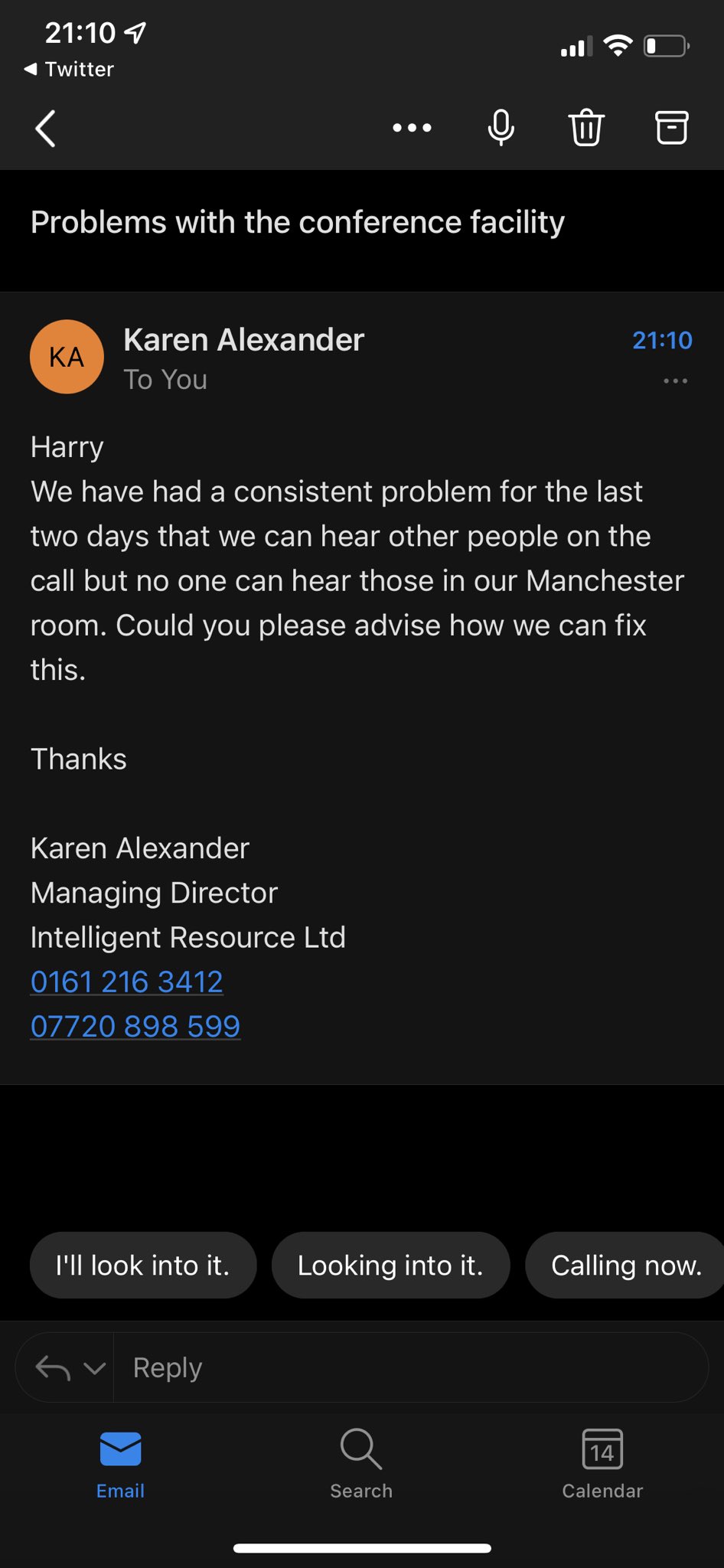Select the "Looking into it." suggestion

390,1266
